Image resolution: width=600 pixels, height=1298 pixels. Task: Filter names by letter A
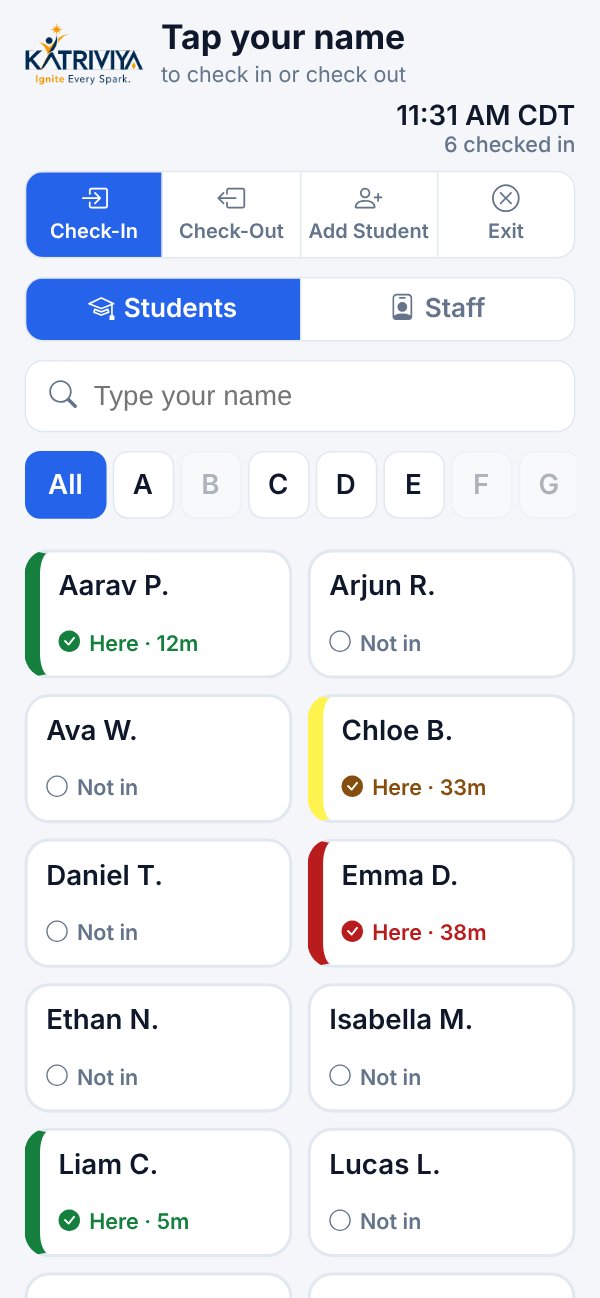143,485
